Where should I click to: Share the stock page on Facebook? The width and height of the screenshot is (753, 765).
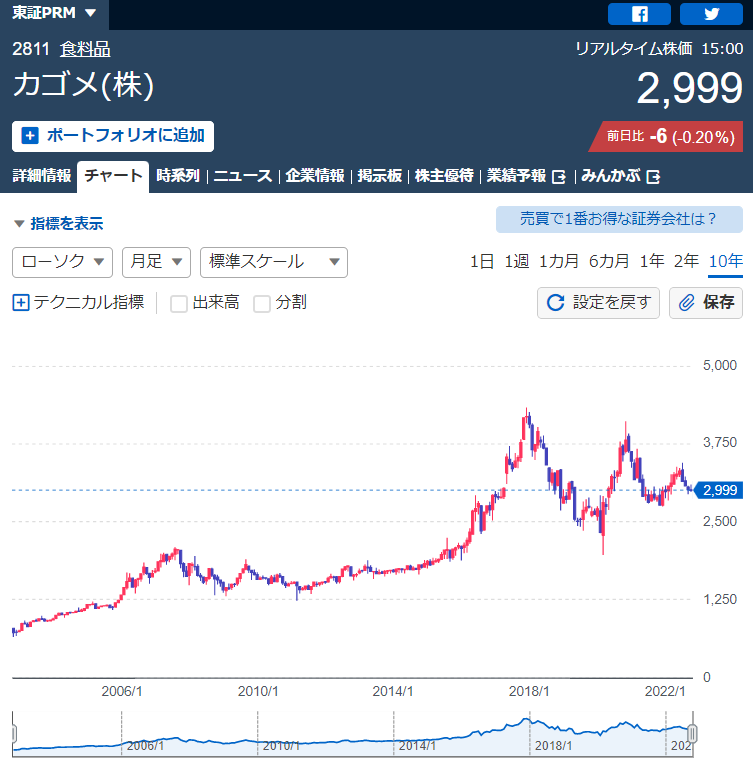pos(638,14)
